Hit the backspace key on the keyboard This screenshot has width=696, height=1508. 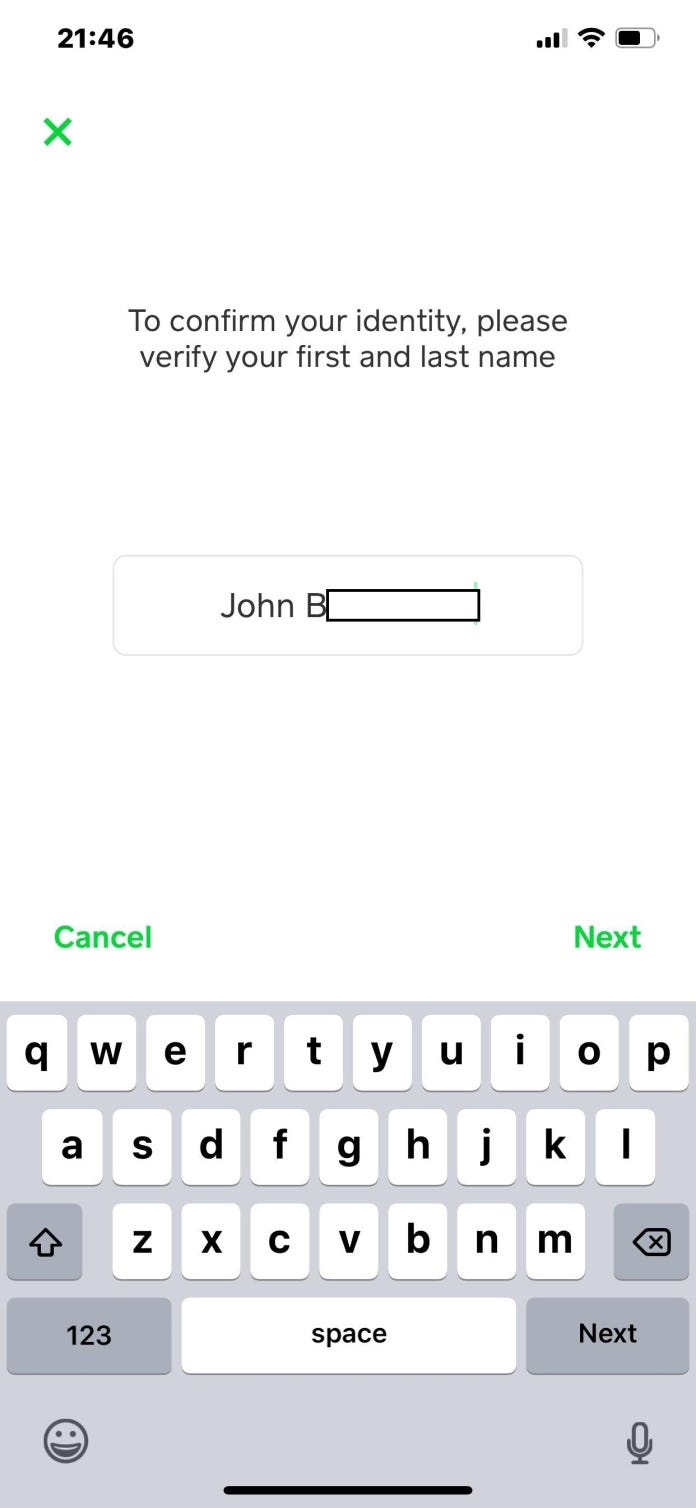pos(651,1242)
